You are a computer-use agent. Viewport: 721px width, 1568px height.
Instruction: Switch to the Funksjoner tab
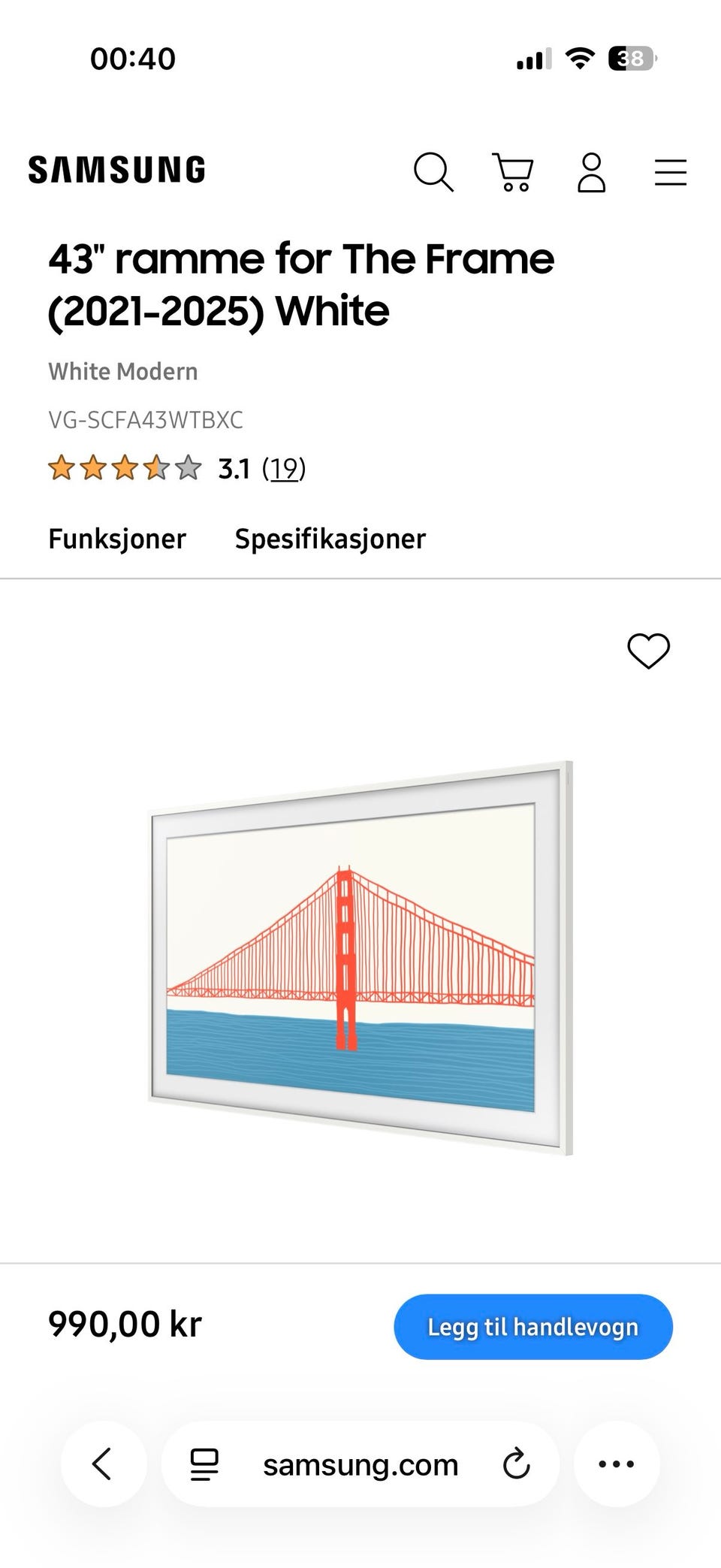[117, 538]
